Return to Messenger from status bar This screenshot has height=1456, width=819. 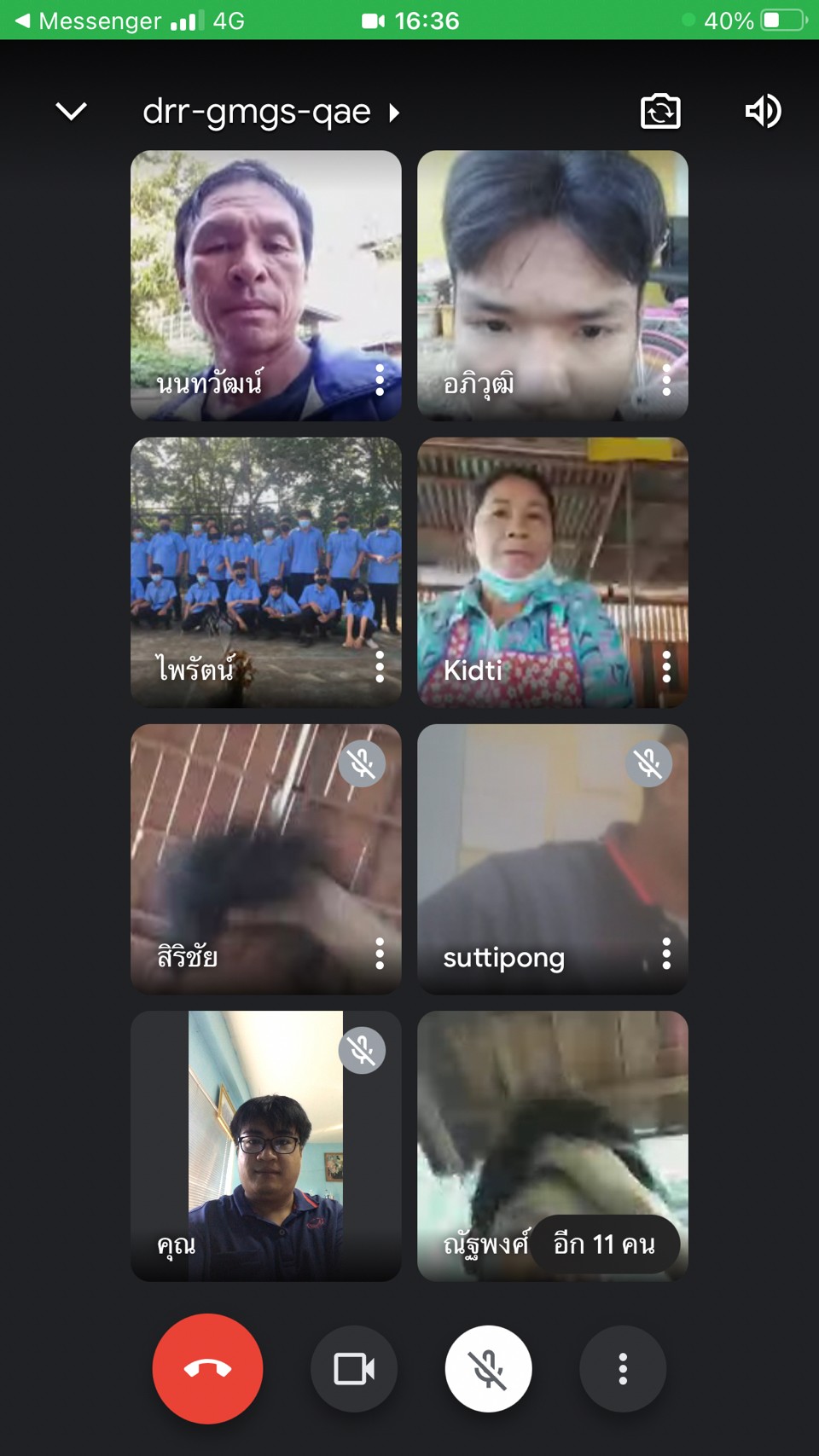(x=88, y=20)
